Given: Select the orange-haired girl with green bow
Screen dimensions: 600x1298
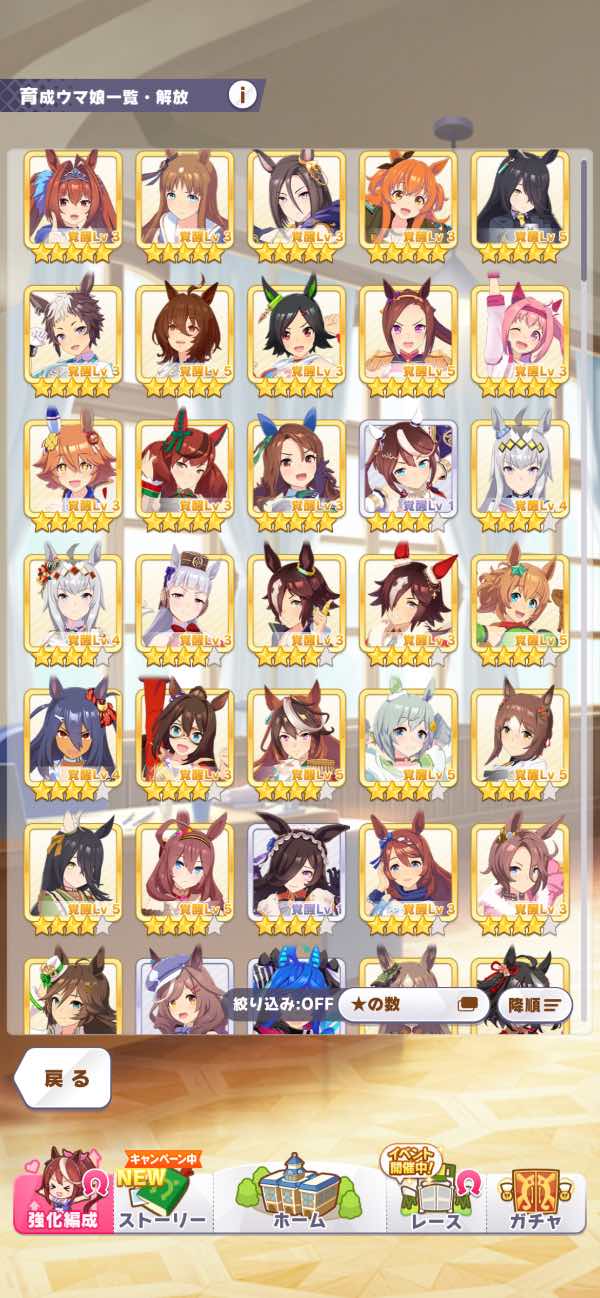Looking at the screenshot, I should tap(408, 199).
